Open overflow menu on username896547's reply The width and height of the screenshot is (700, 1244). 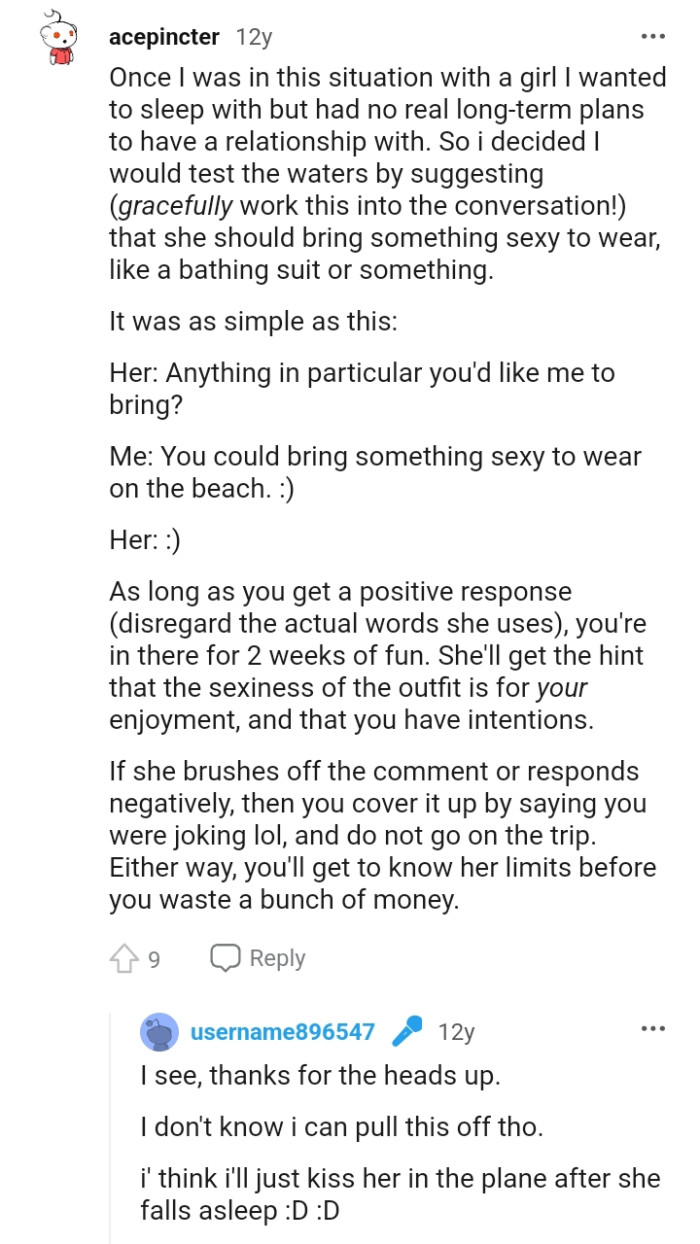(653, 1029)
